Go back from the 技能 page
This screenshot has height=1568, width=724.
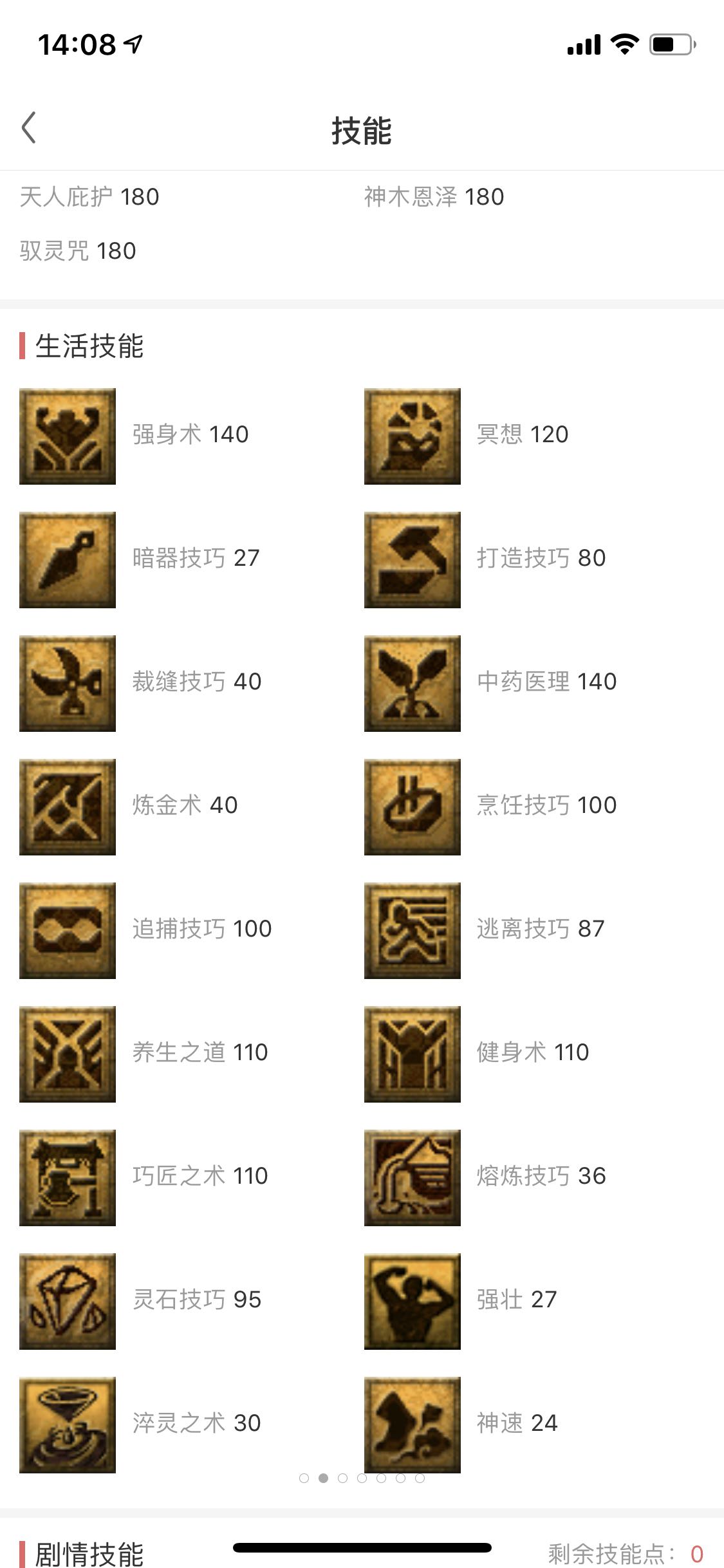tap(29, 127)
